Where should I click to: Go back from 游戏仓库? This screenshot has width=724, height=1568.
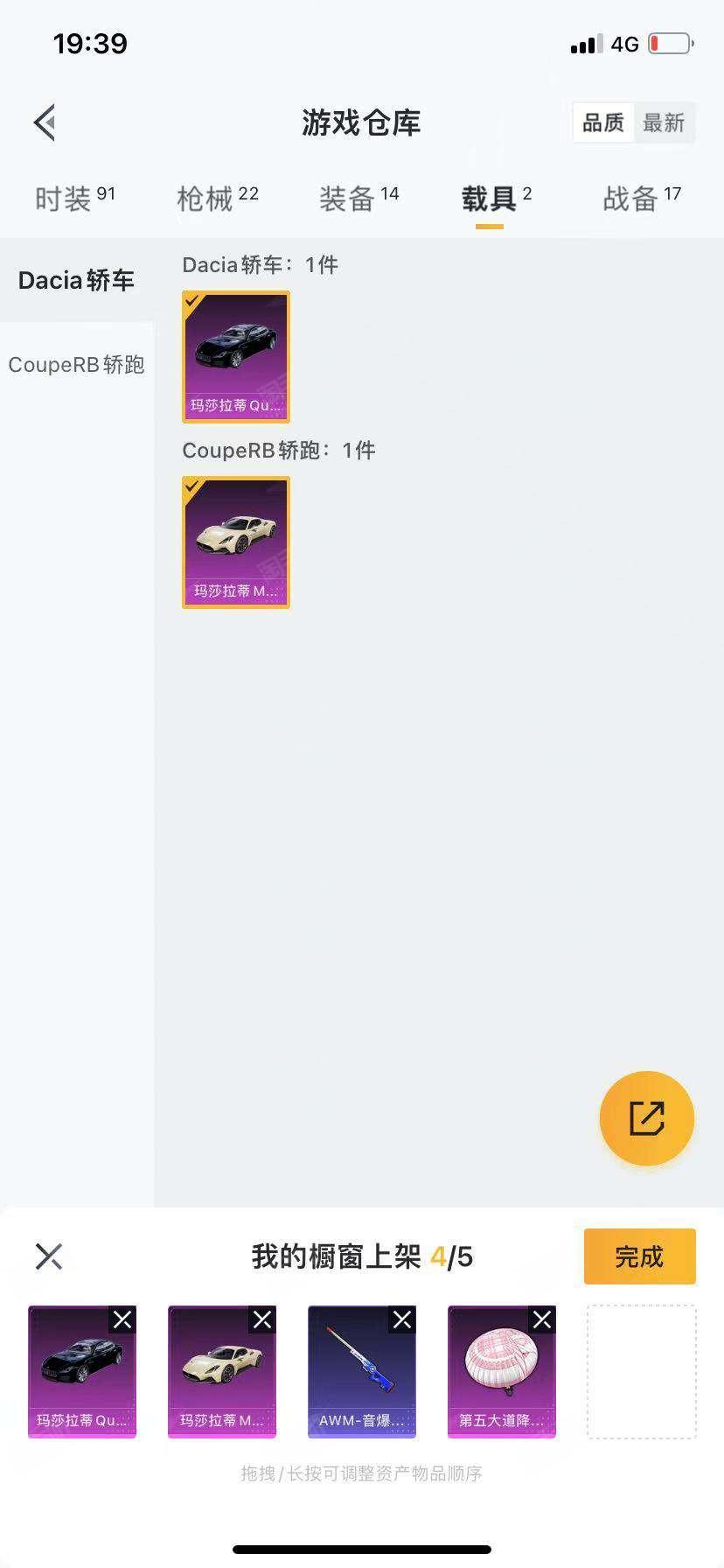click(x=45, y=122)
